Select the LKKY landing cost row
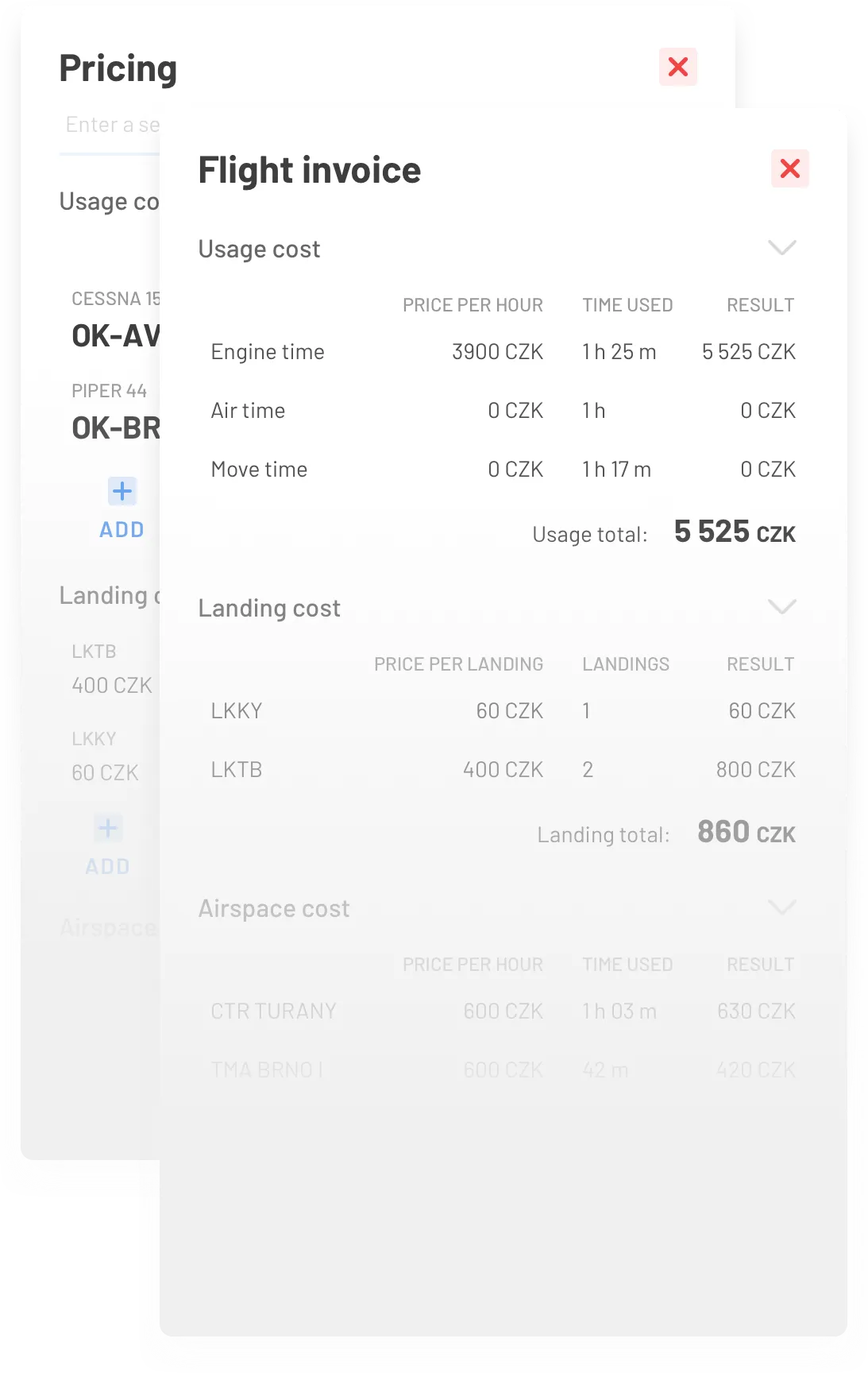The width and height of the screenshot is (868, 1373). 234,710
